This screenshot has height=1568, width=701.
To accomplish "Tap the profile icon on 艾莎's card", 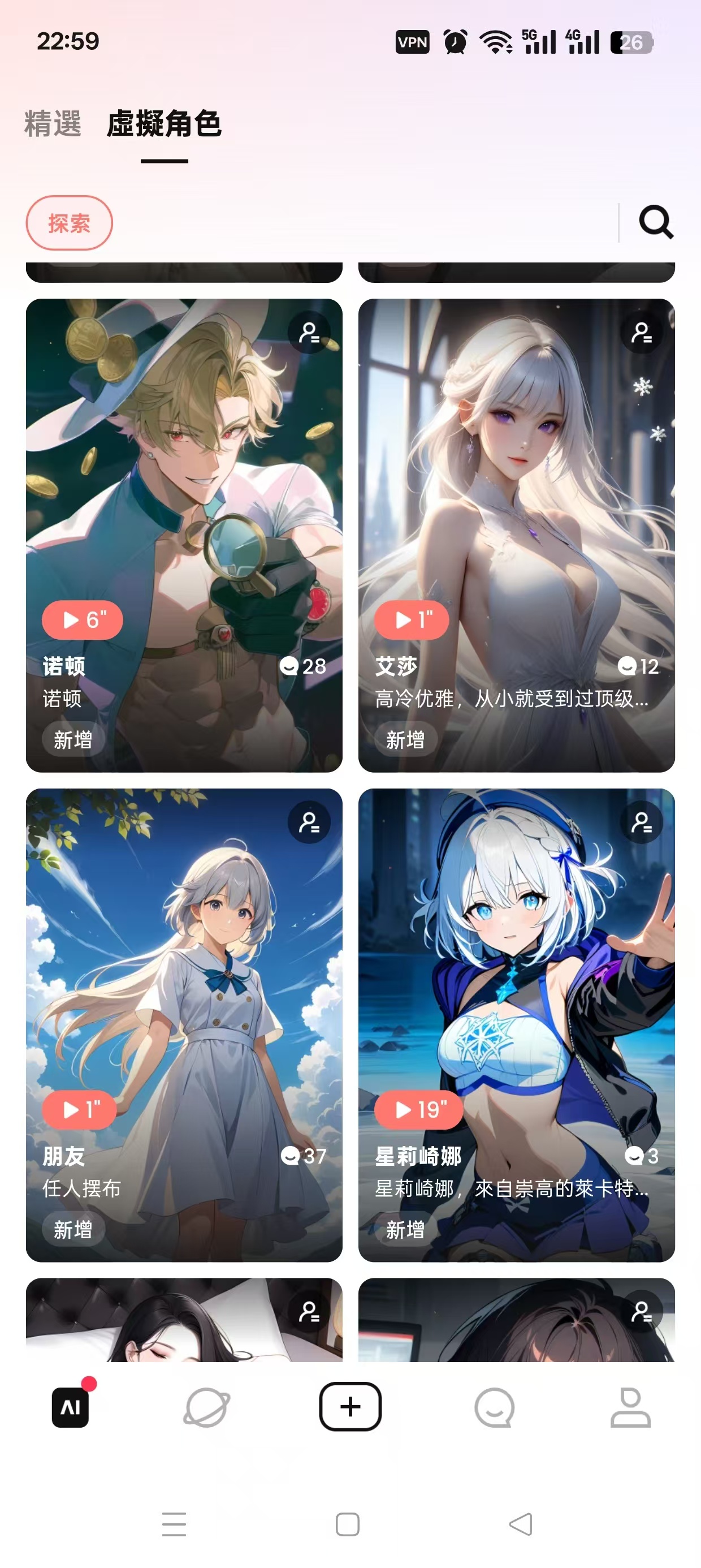I will (642, 333).
